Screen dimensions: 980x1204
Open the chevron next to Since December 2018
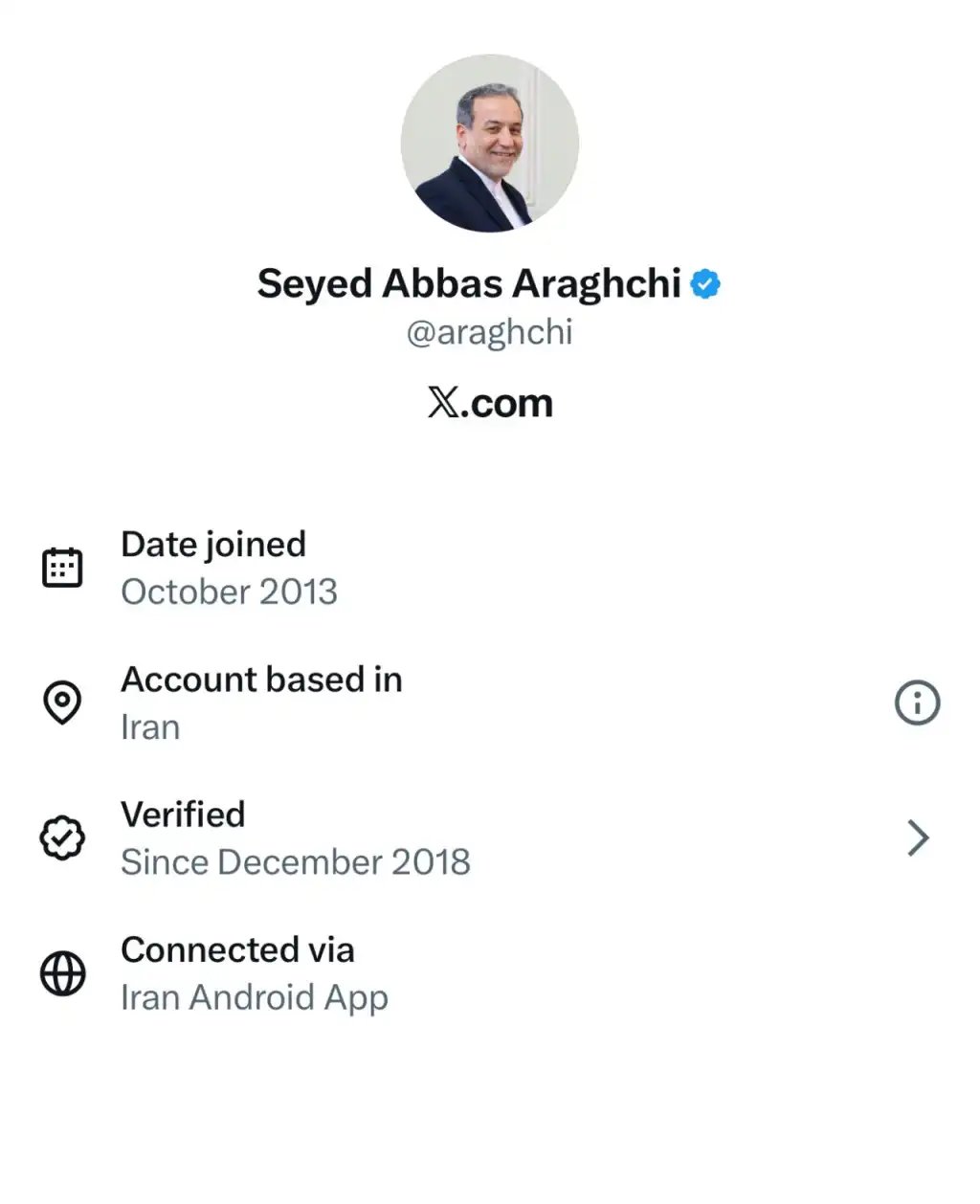[918, 837]
